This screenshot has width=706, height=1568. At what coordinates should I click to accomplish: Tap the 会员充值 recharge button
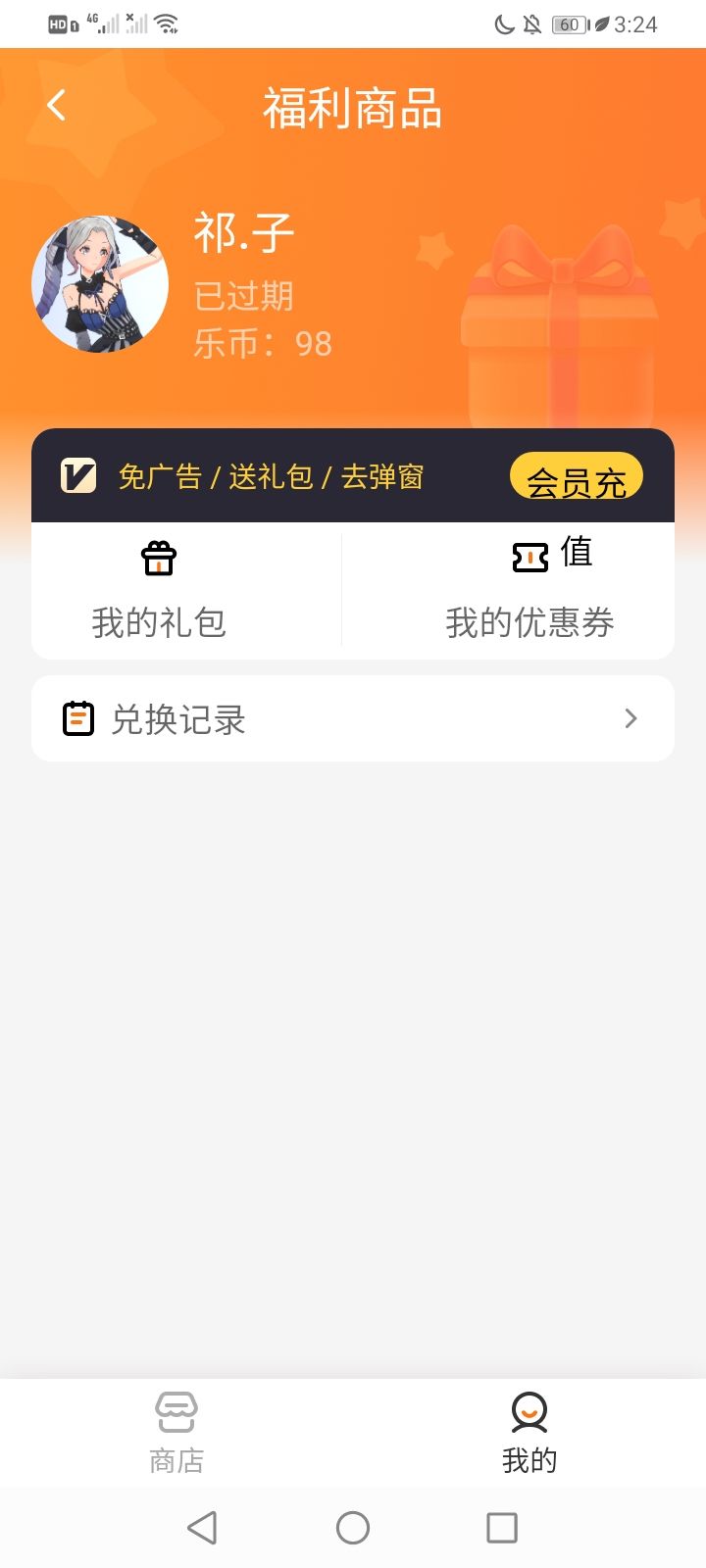[576, 477]
